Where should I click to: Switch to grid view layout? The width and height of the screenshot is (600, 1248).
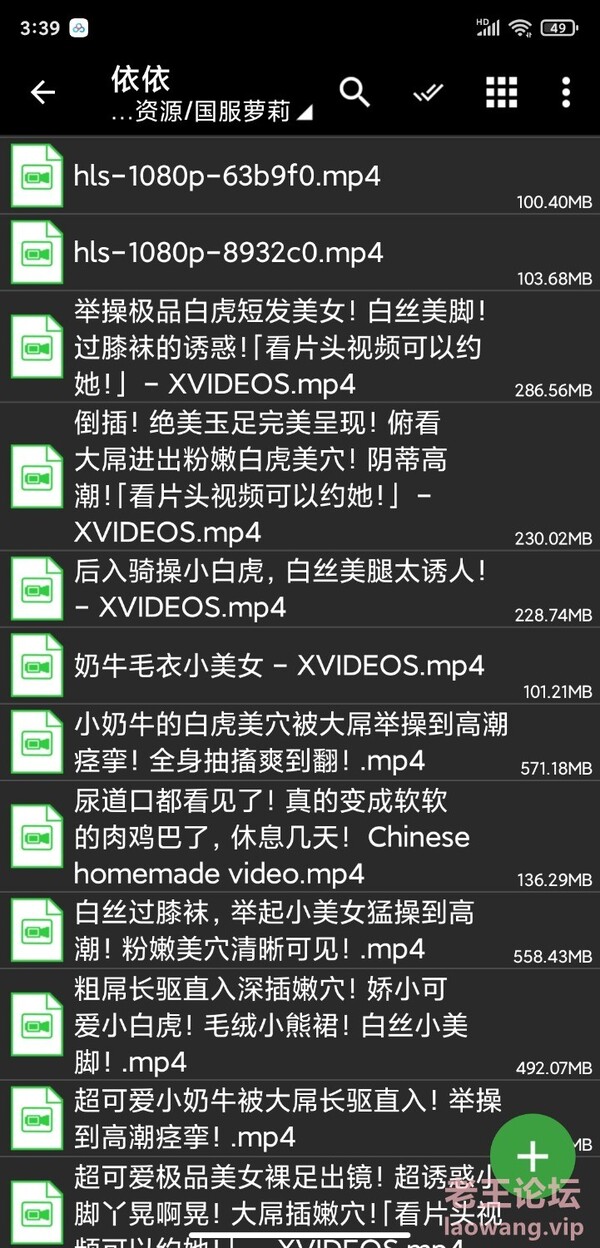tap(501, 93)
